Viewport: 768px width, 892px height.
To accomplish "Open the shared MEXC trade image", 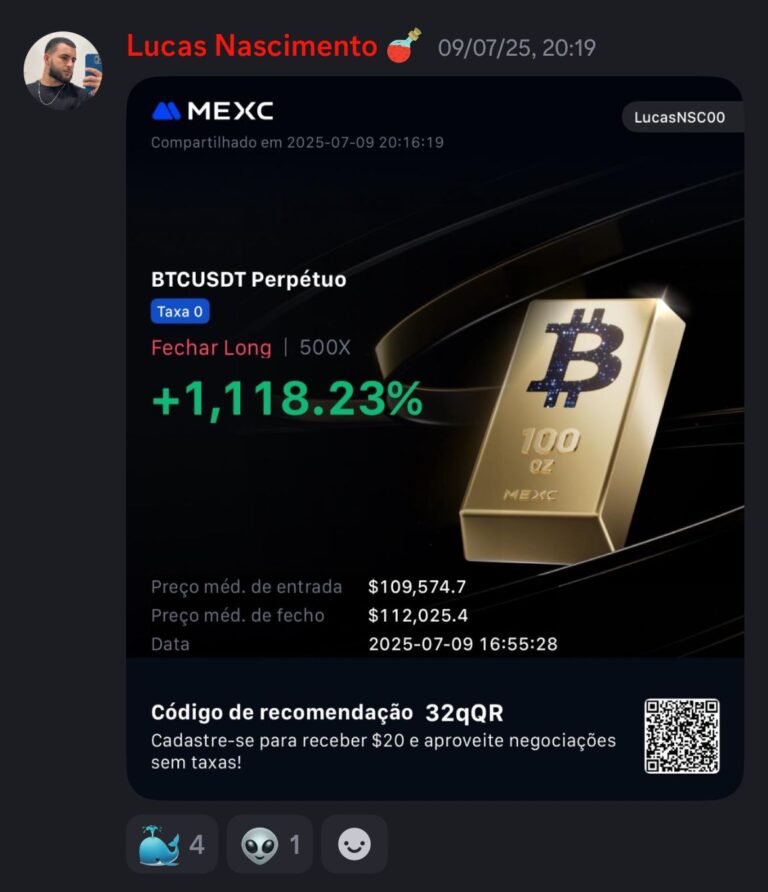I will pos(434,438).
